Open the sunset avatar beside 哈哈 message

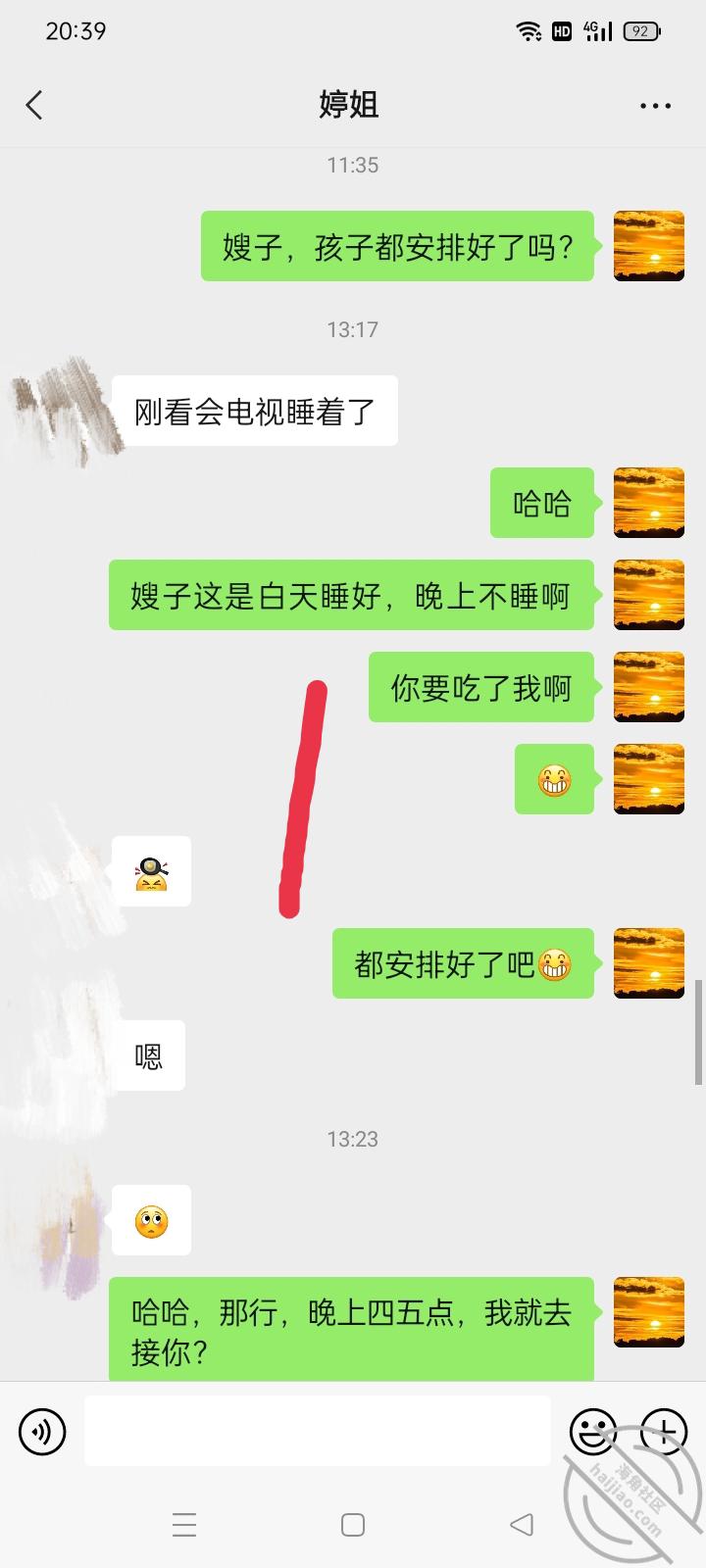pyautogui.click(x=648, y=503)
